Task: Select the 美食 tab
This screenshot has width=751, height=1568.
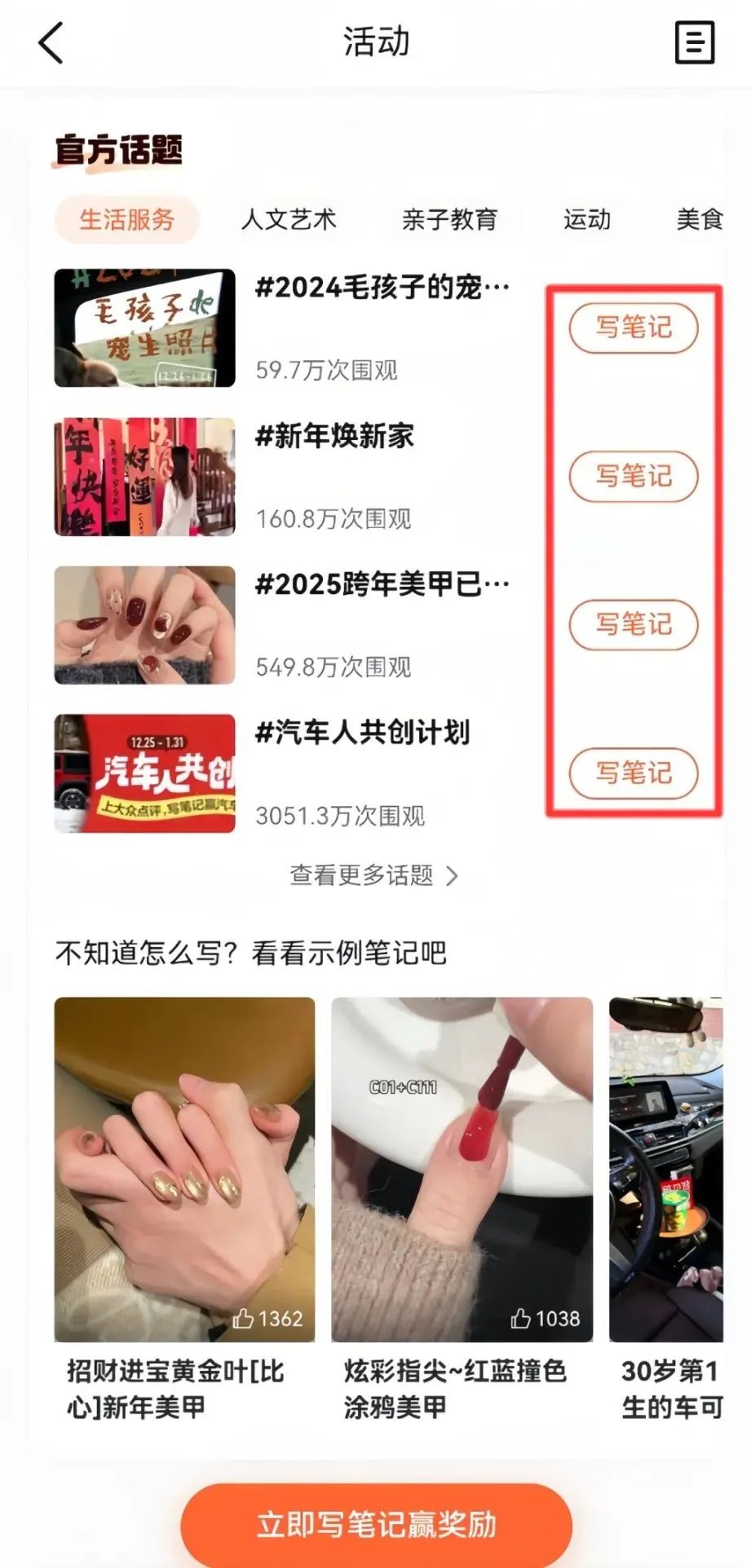Action: coord(700,219)
